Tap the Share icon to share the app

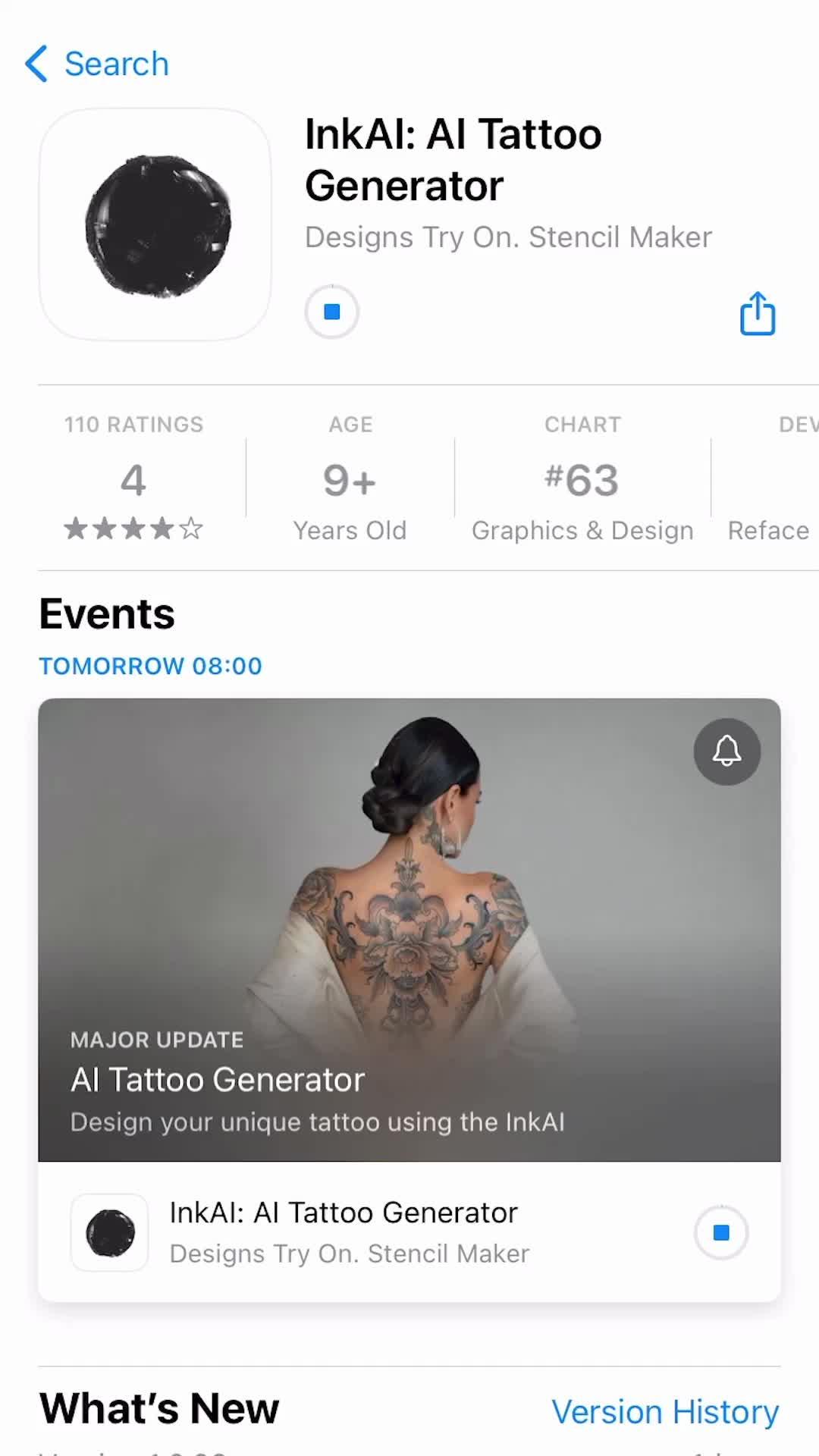[x=757, y=313]
